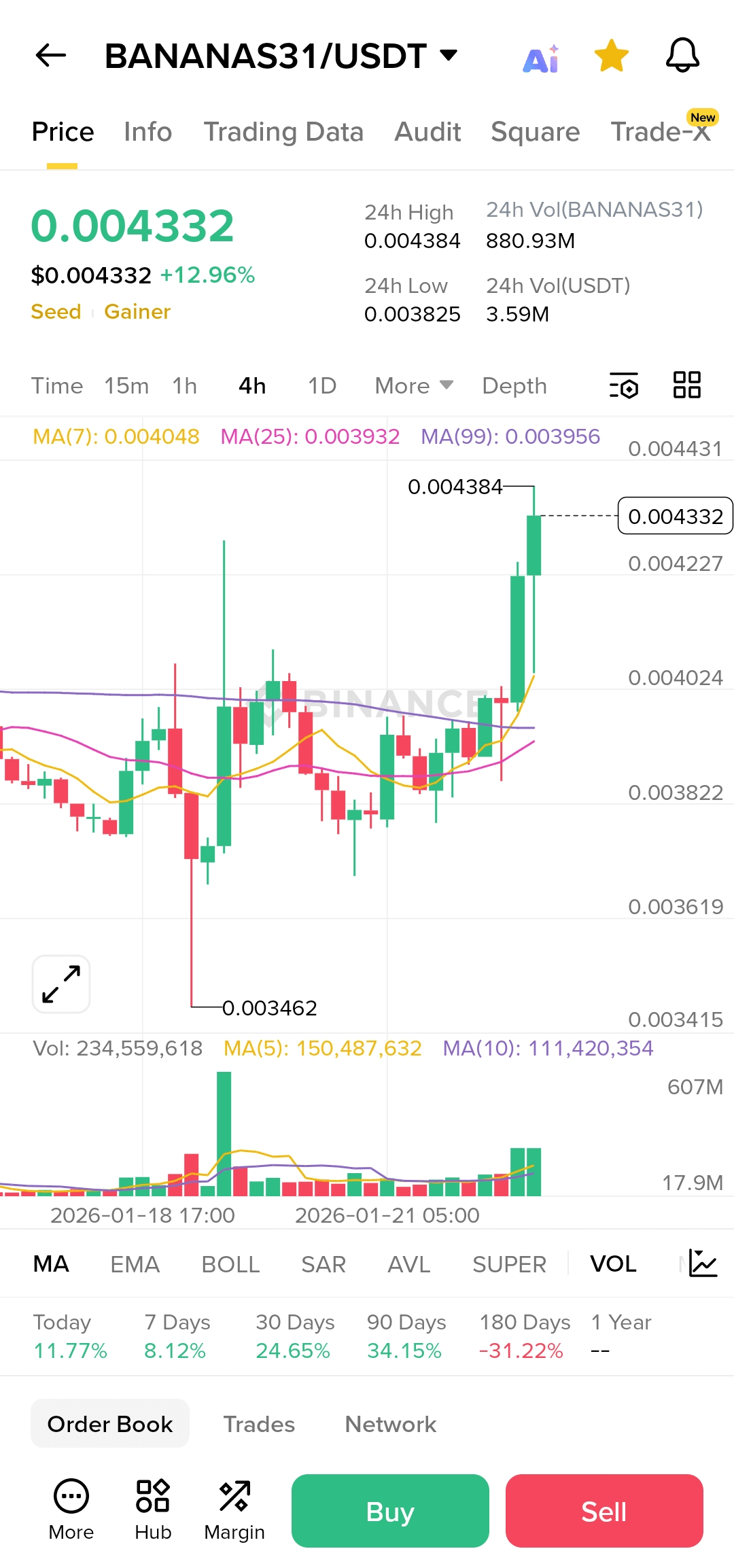Remove pair from favorites via star
The image size is (734, 1568).
pos(611,56)
